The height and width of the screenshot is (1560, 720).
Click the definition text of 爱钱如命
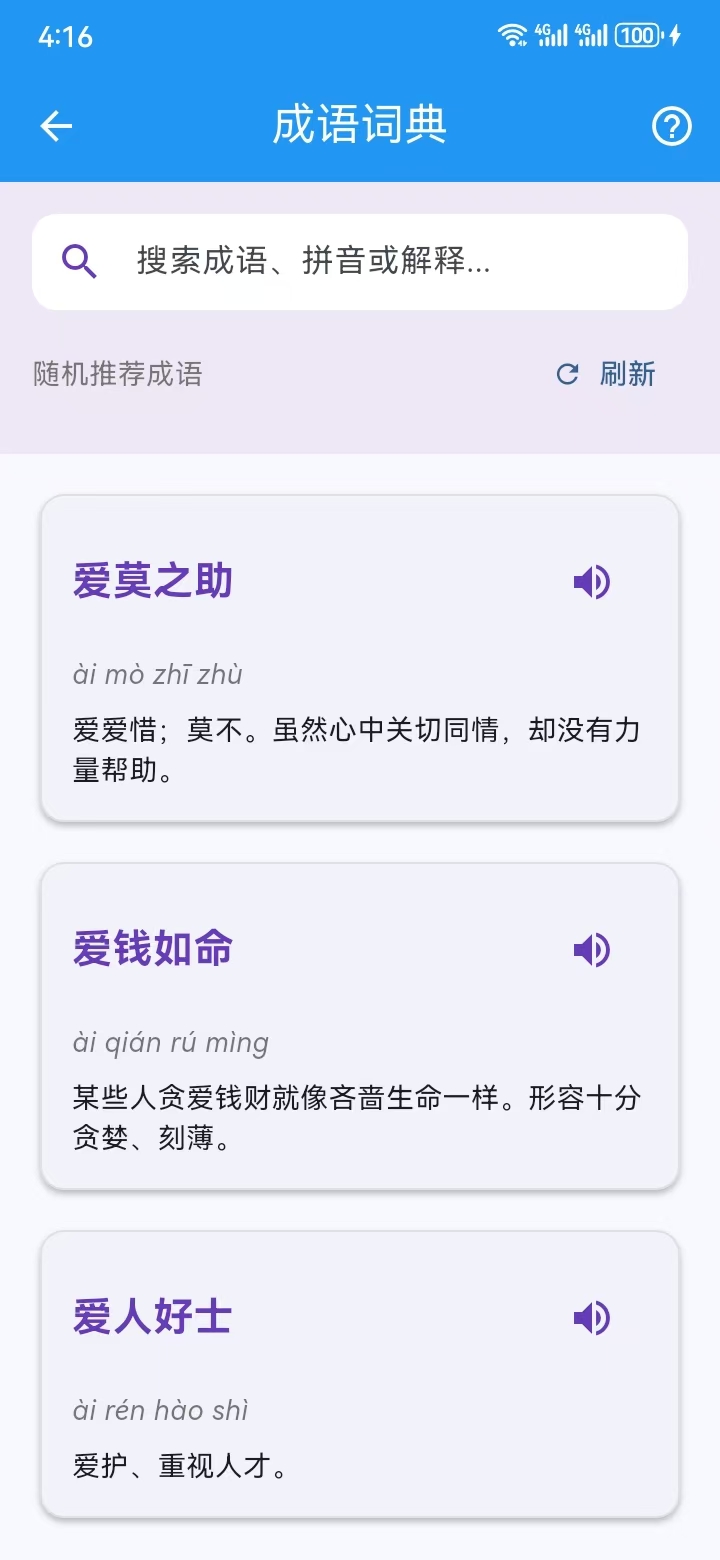coord(358,1117)
